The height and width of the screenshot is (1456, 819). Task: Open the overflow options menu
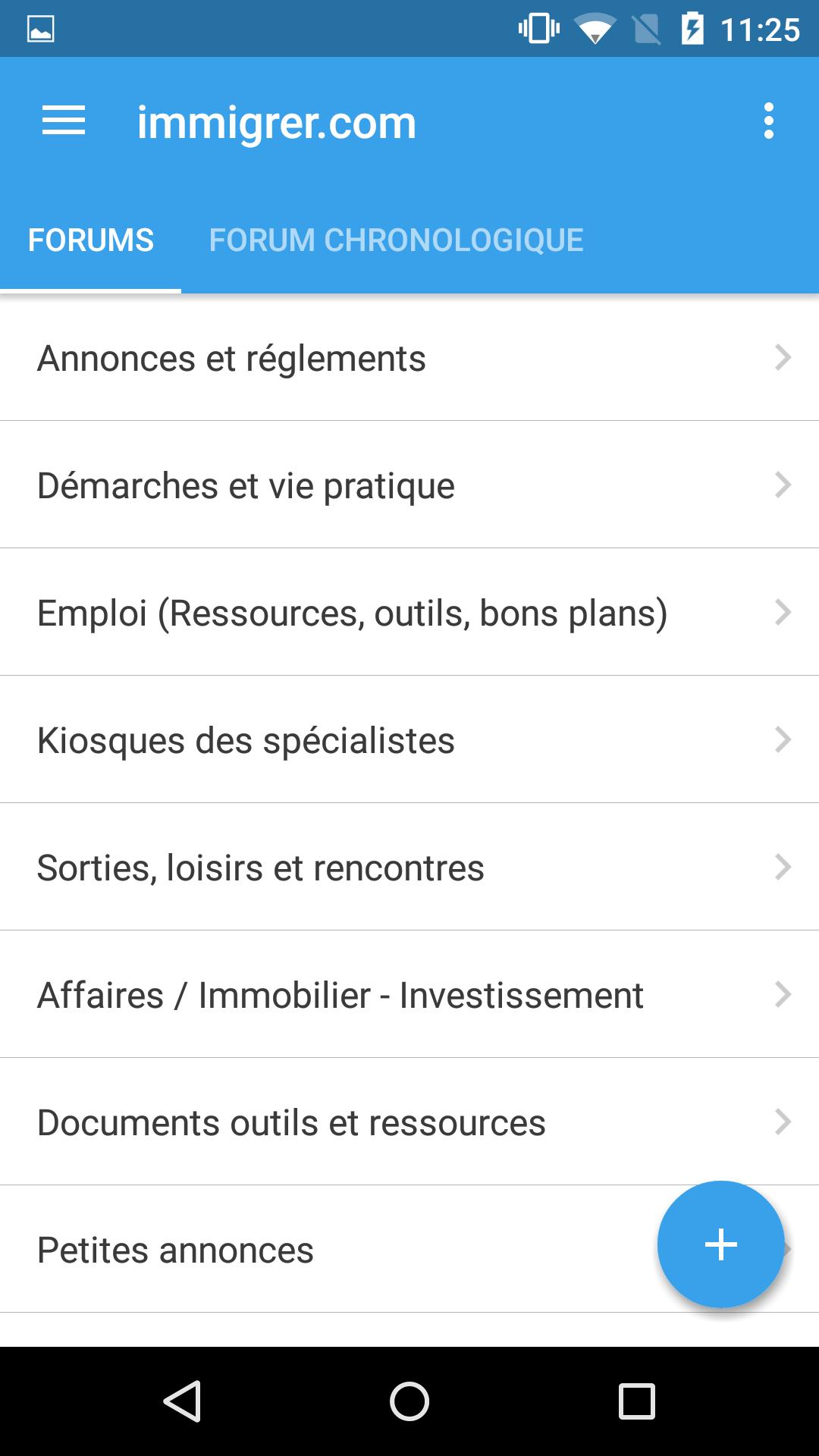coord(769,121)
